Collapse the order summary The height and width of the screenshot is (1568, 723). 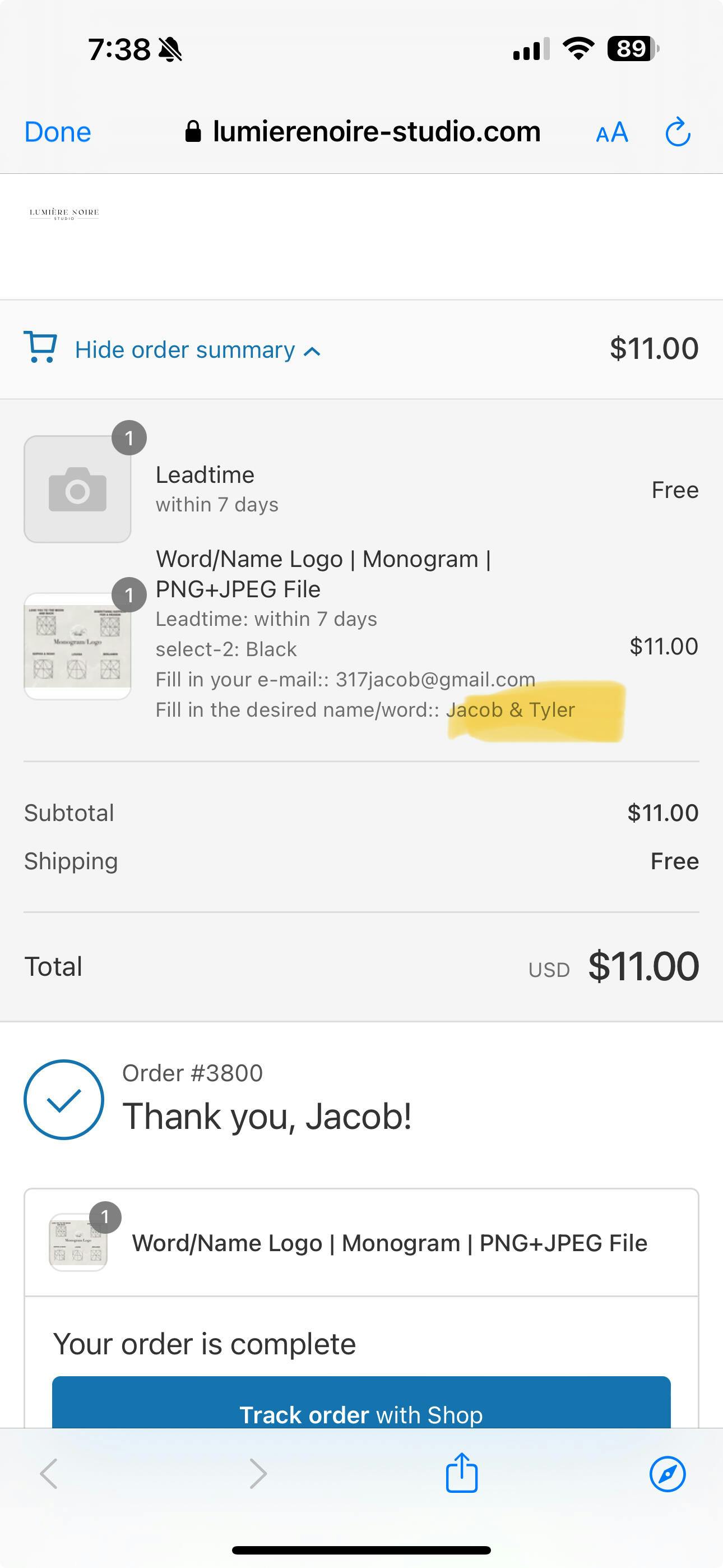pyautogui.click(x=197, y=350)
